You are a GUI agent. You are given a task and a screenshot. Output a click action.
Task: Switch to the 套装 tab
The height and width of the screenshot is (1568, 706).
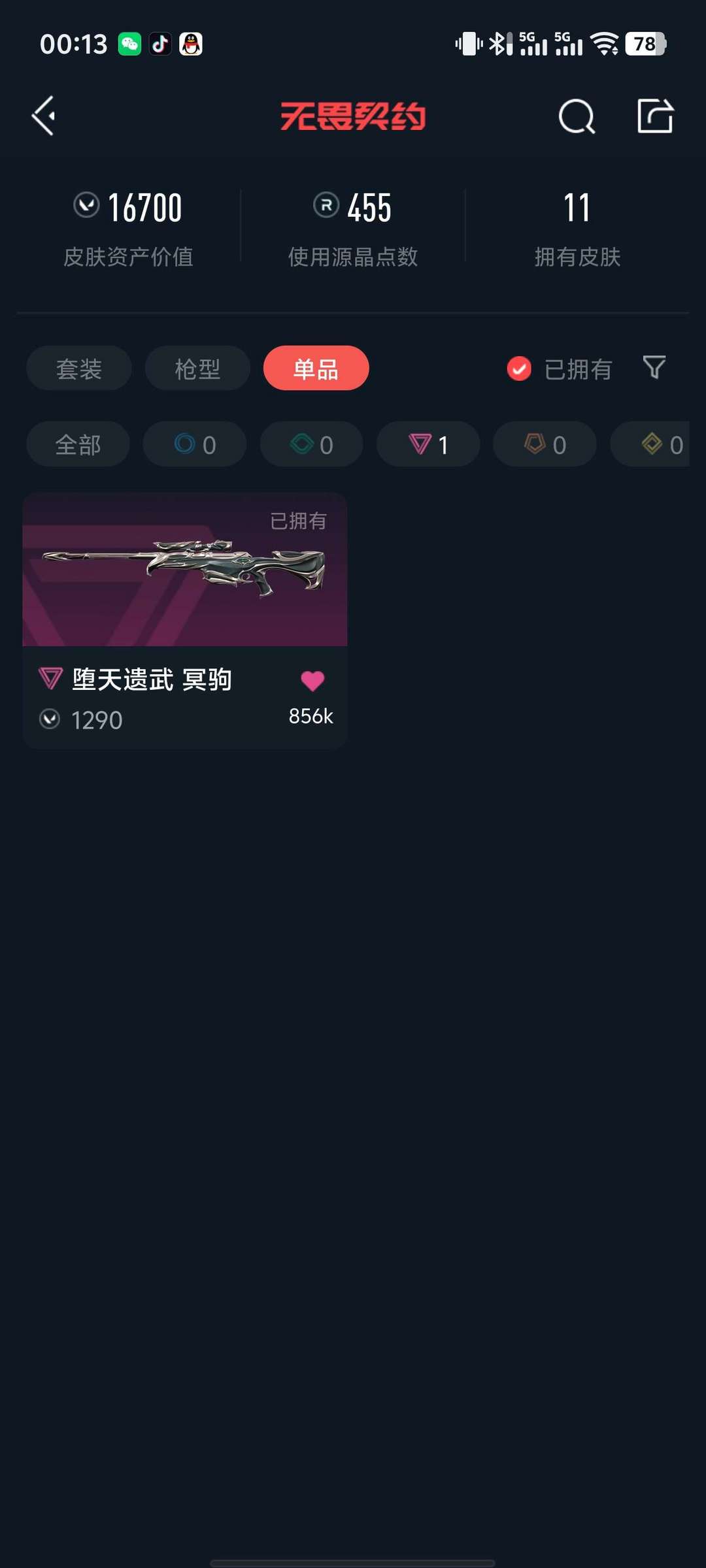click(x=79, y=368)
